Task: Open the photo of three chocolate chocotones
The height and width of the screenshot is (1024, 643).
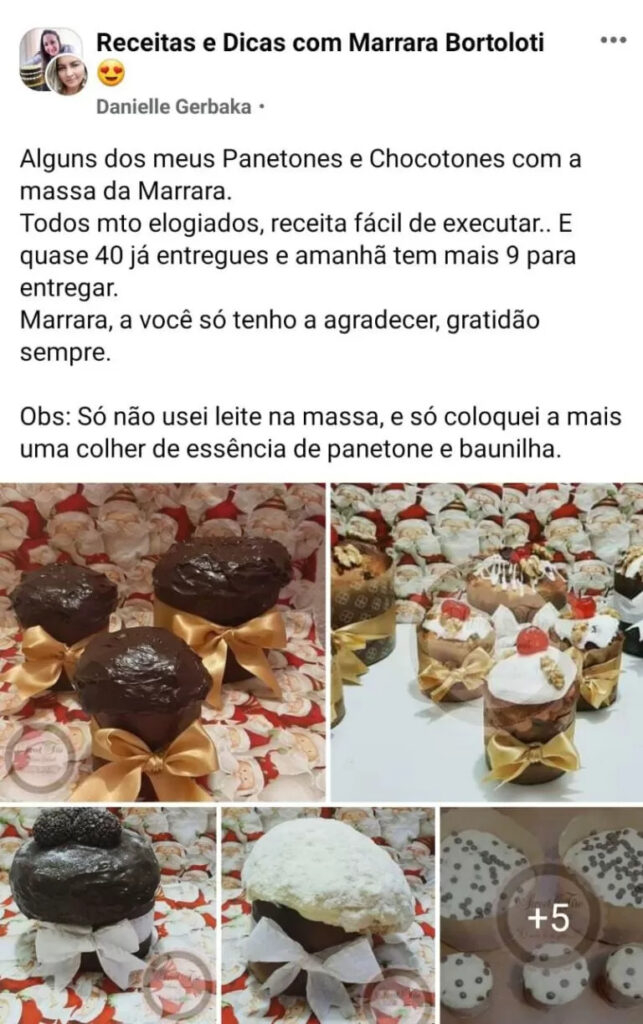Action: [x=162, y=642]
